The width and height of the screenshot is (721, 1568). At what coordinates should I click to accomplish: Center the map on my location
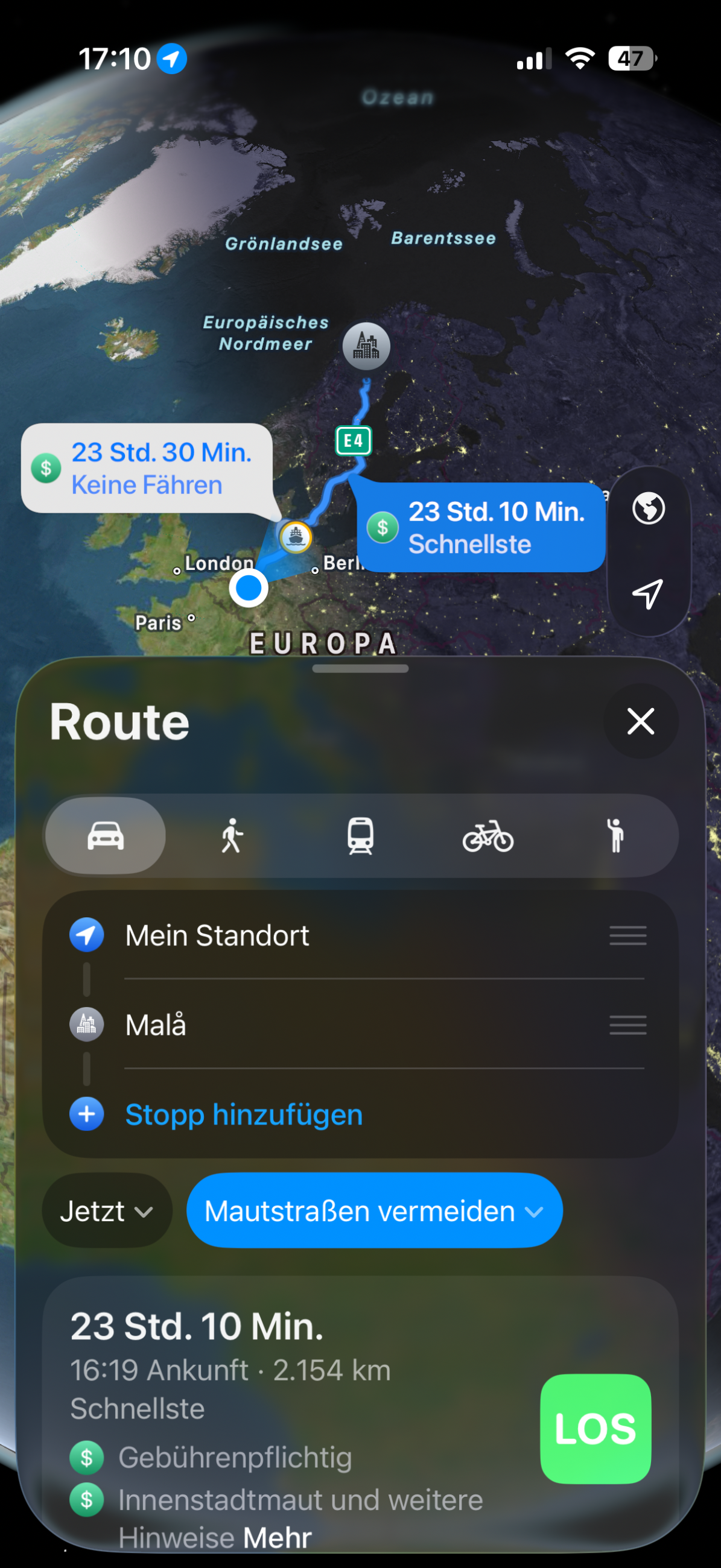coord(648,593)
